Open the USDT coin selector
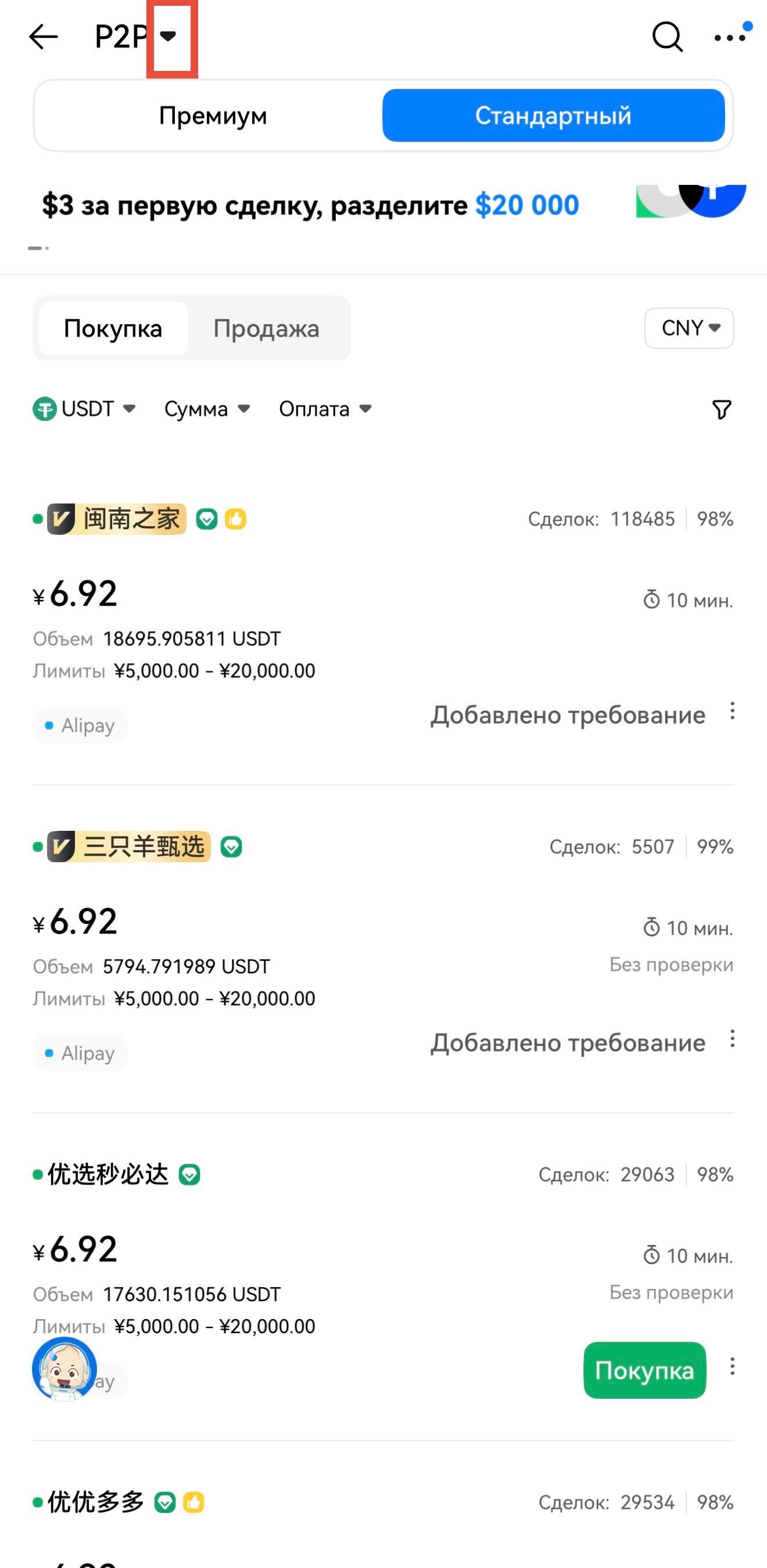This screenshot has width=767, height=1568. pos(84,409)
